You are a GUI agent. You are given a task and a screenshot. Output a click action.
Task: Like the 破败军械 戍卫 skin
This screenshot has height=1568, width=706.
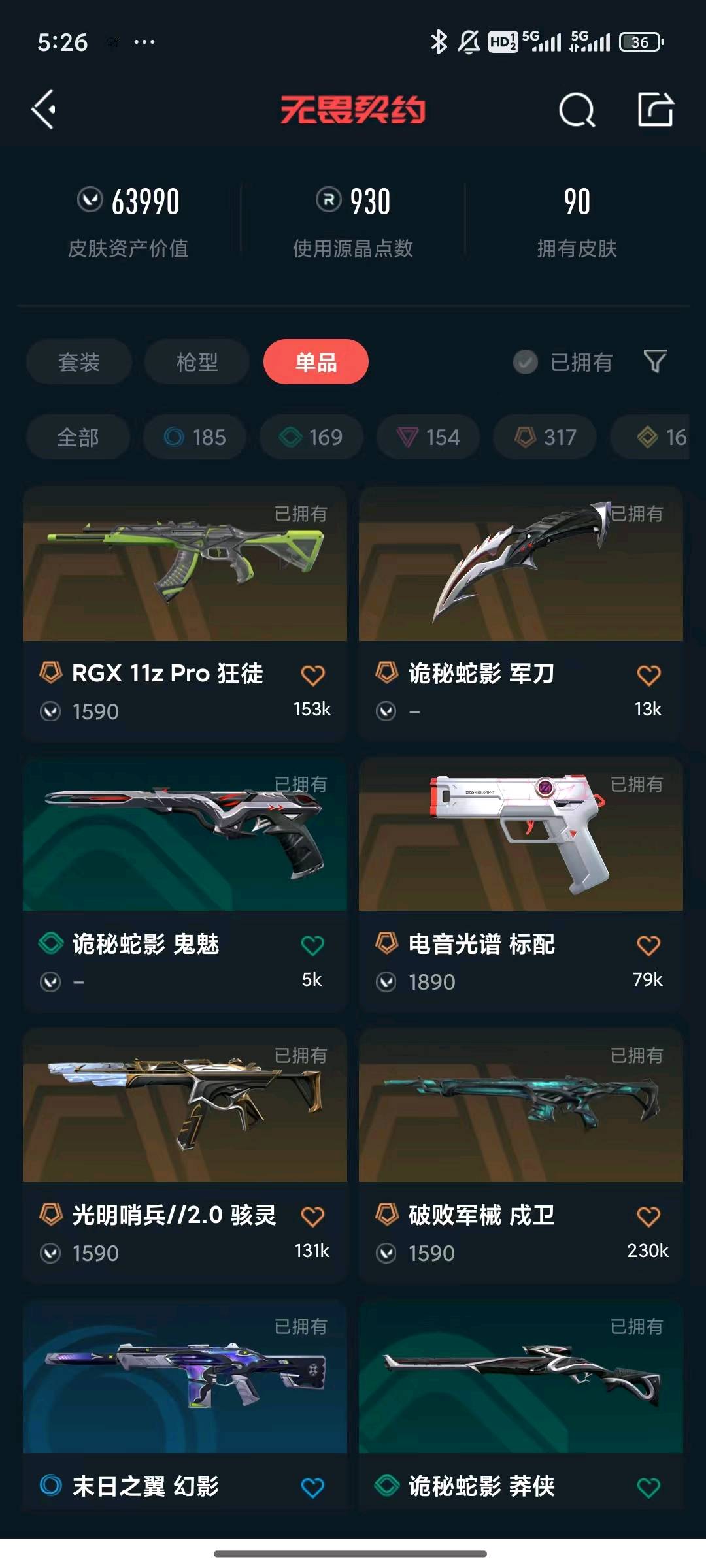coord(648,1217)
